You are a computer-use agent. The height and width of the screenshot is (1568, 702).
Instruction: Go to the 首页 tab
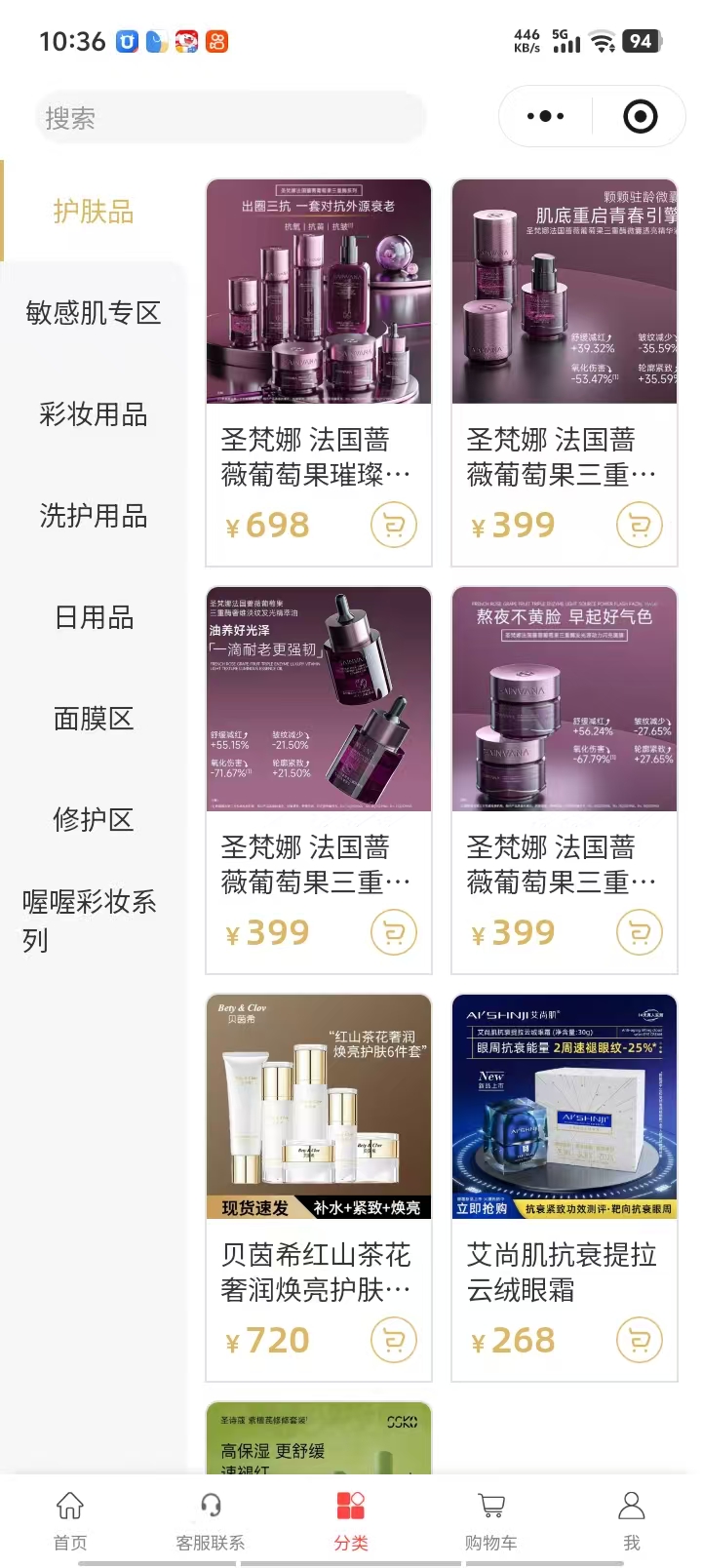coord(70,1519)
